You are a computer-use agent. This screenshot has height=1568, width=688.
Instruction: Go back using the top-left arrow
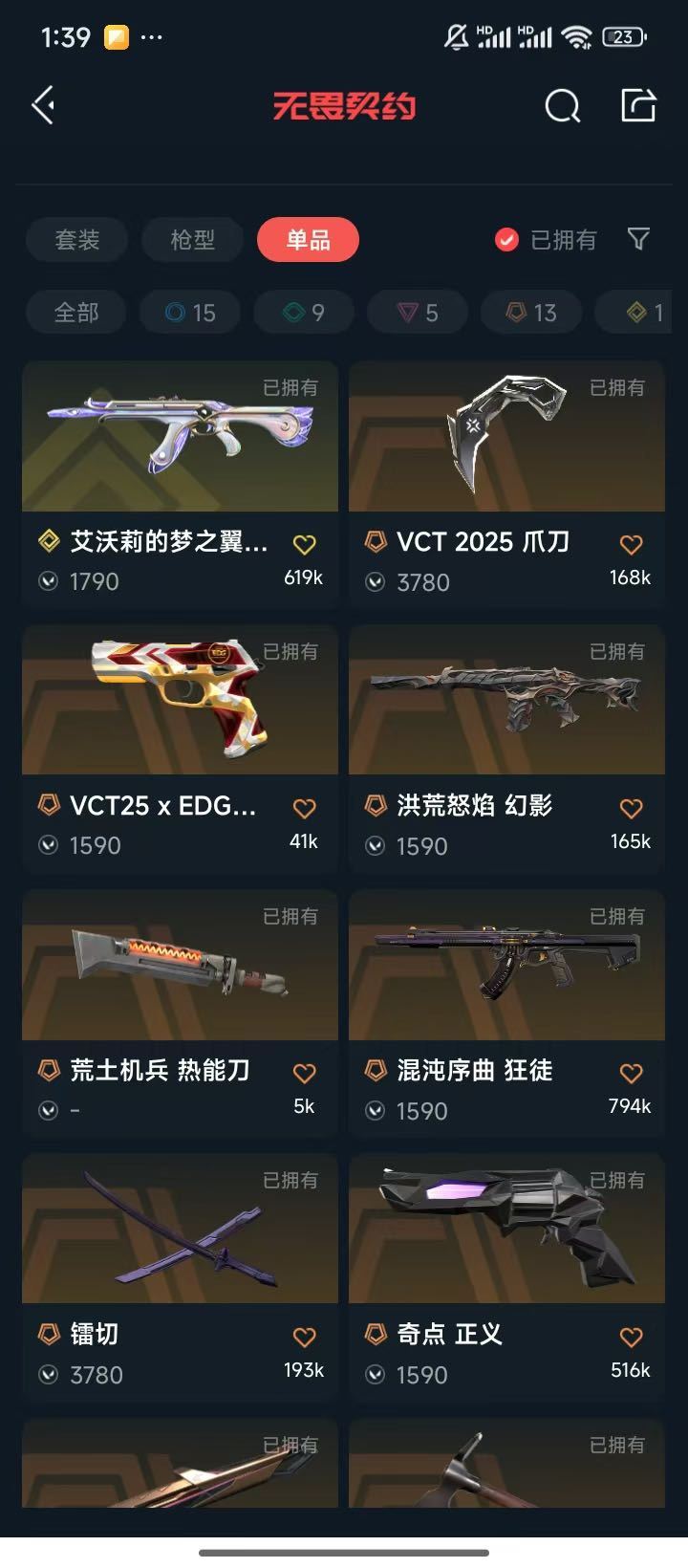tap(44, 105)
